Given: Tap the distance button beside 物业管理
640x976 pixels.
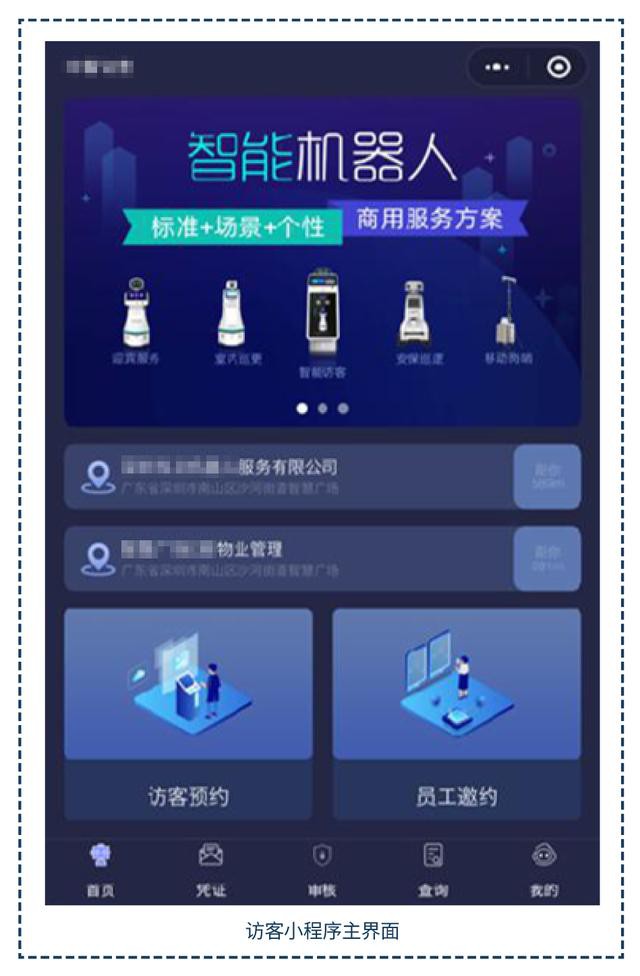Looking at the screenshot, I should point(547,559).
